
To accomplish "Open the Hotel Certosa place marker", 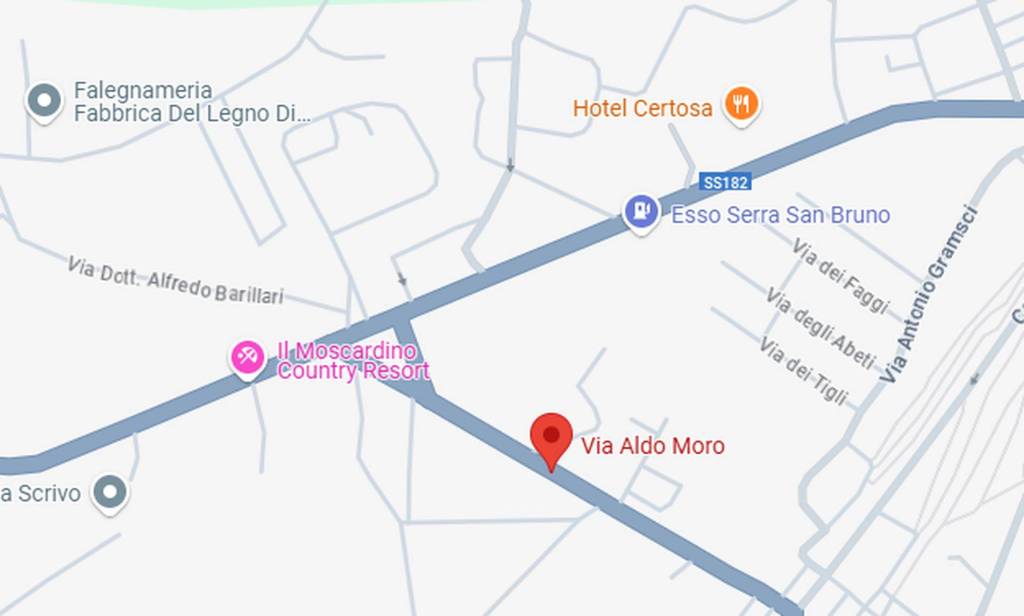I will [741, 104].
